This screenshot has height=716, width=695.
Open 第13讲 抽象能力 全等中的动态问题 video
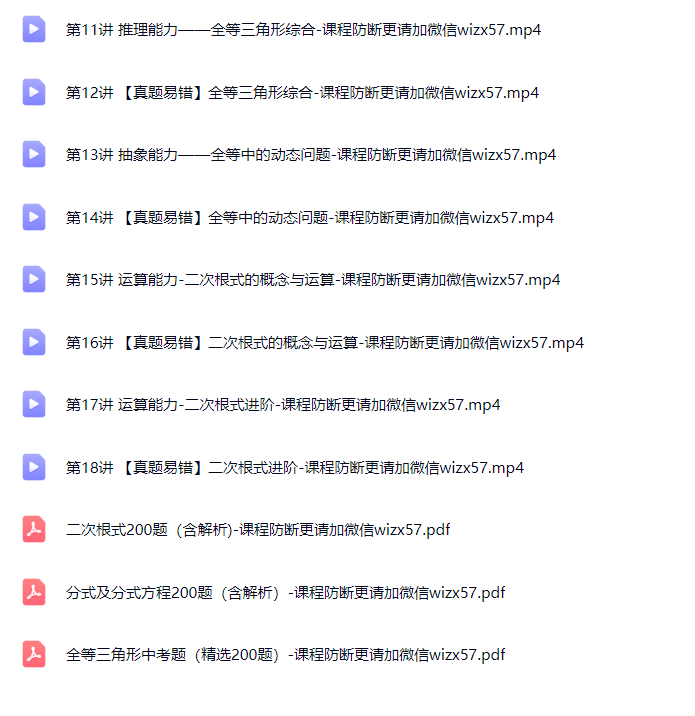(x=310, y=155)
